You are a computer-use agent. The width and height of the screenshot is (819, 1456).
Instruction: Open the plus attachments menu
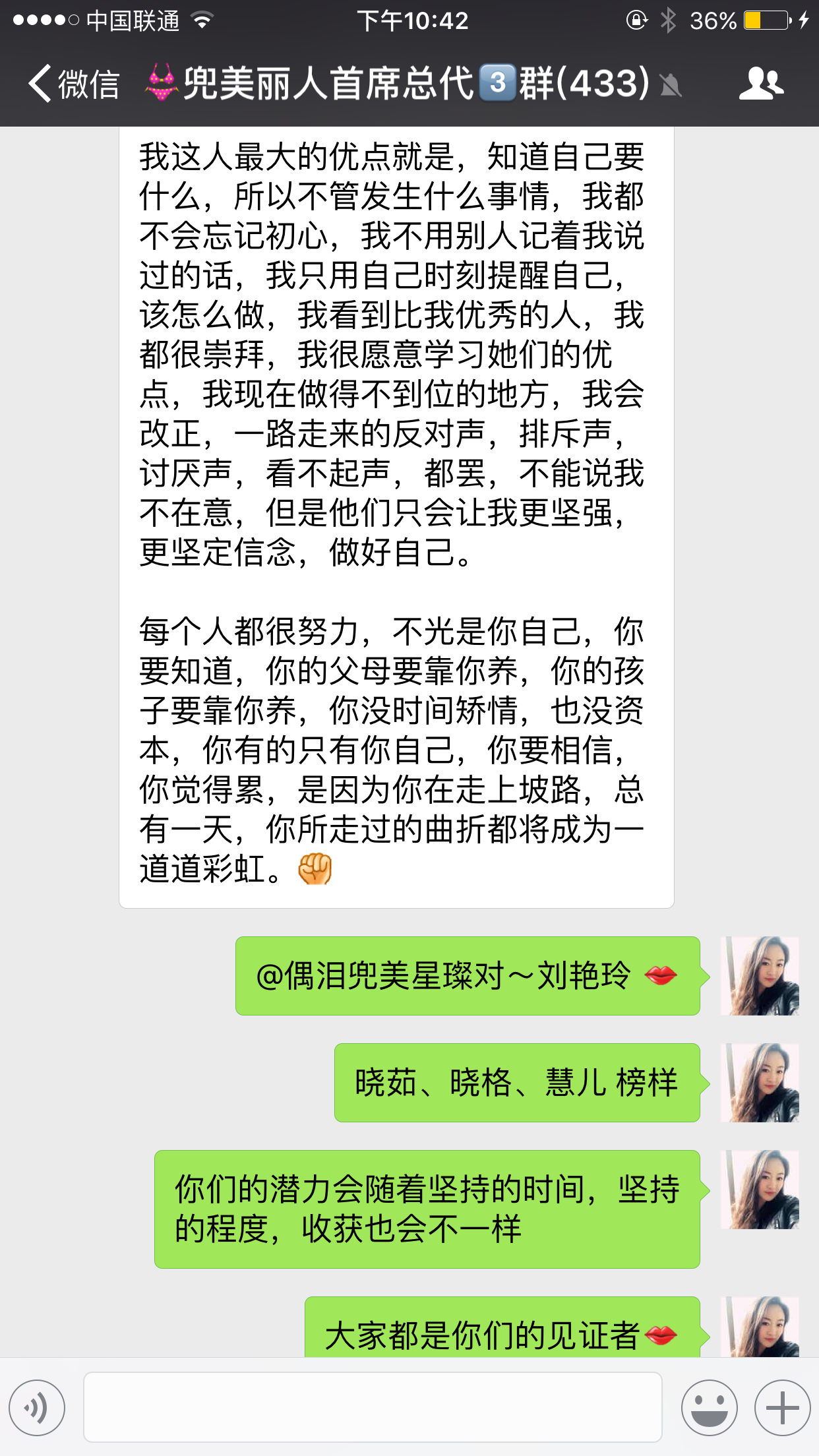point(783,1408)
